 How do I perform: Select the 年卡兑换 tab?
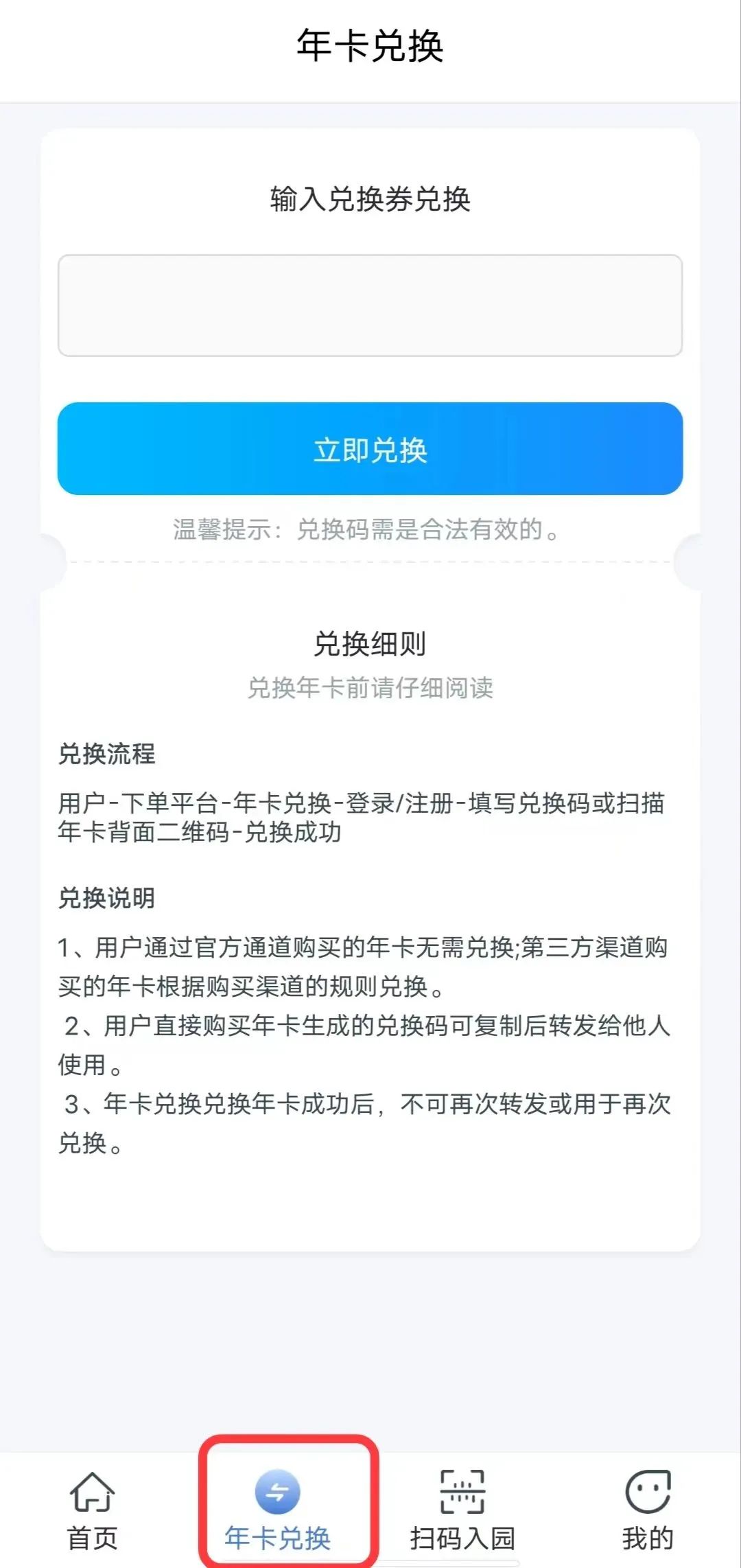[x=278, y=1510]
